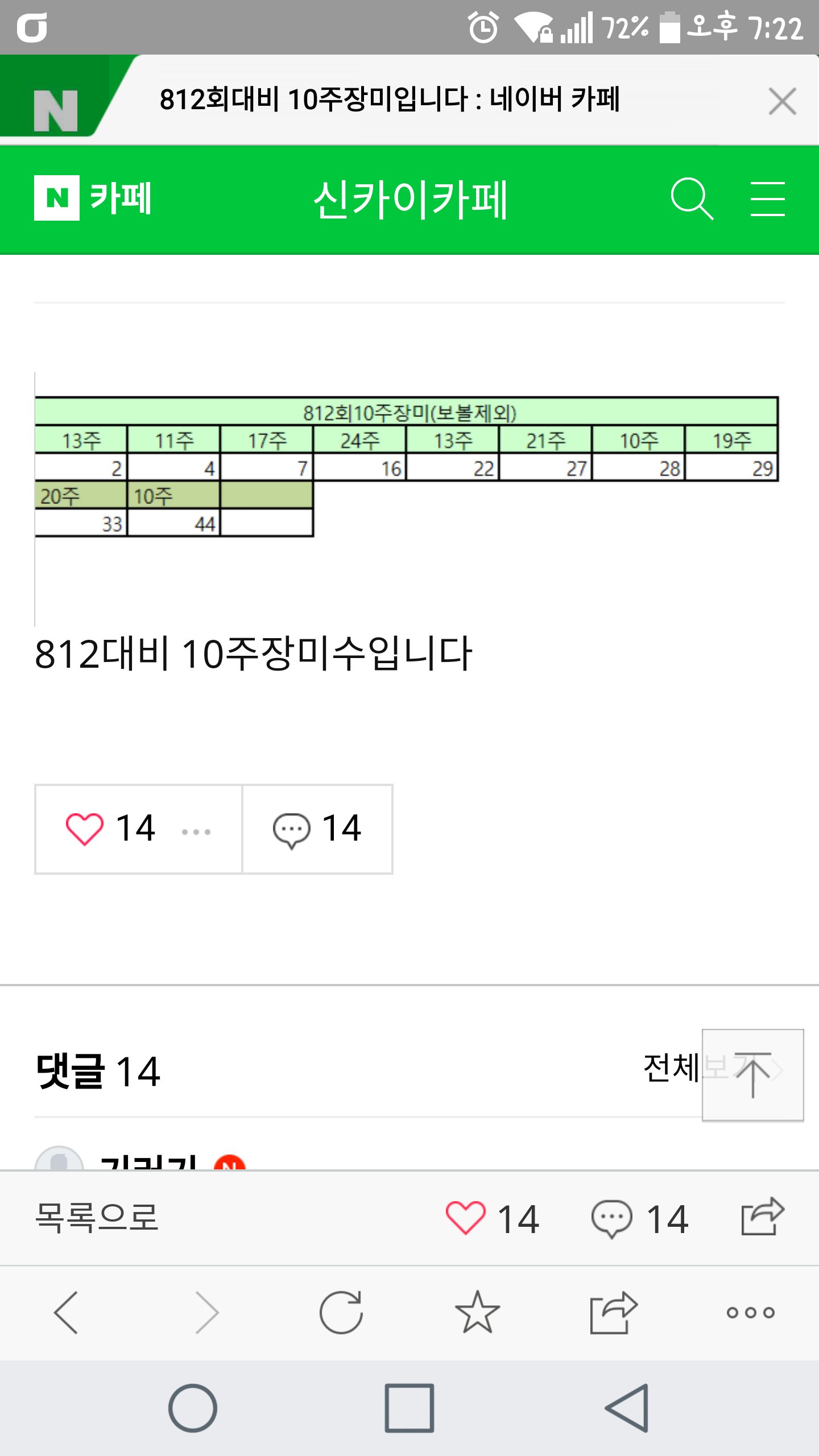
Task: Tap the heart in the bottom bar
Action: click(493, 1218)
